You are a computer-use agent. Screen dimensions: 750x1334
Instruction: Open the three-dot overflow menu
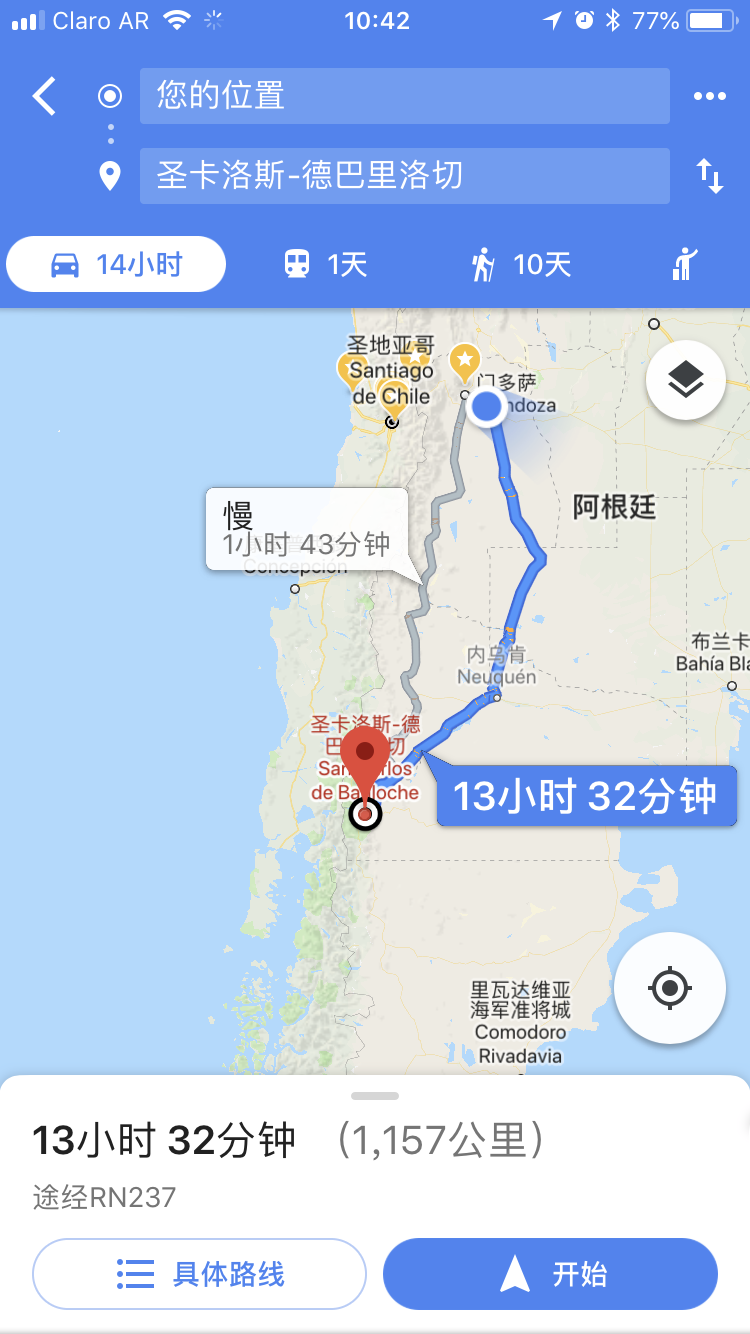(x=709, y=97)
